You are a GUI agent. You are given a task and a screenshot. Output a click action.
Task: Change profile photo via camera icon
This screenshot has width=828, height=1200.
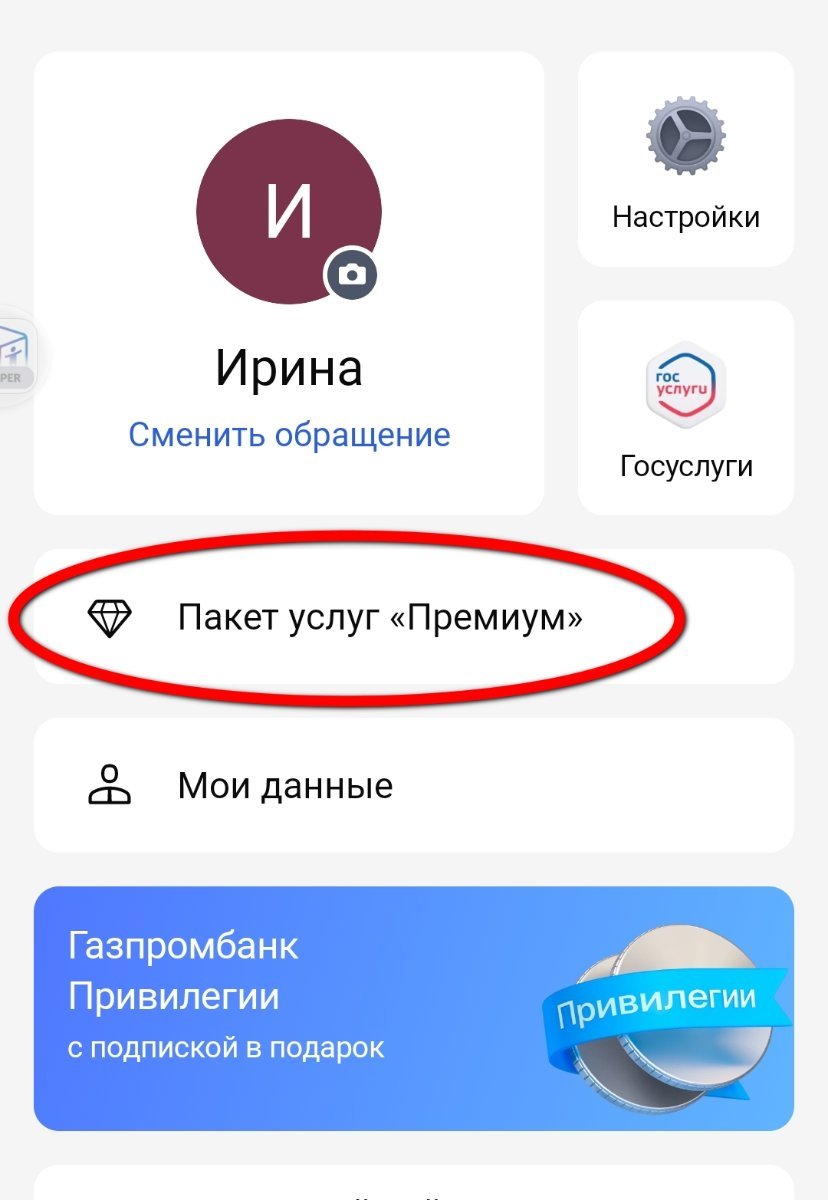(352, 273)
